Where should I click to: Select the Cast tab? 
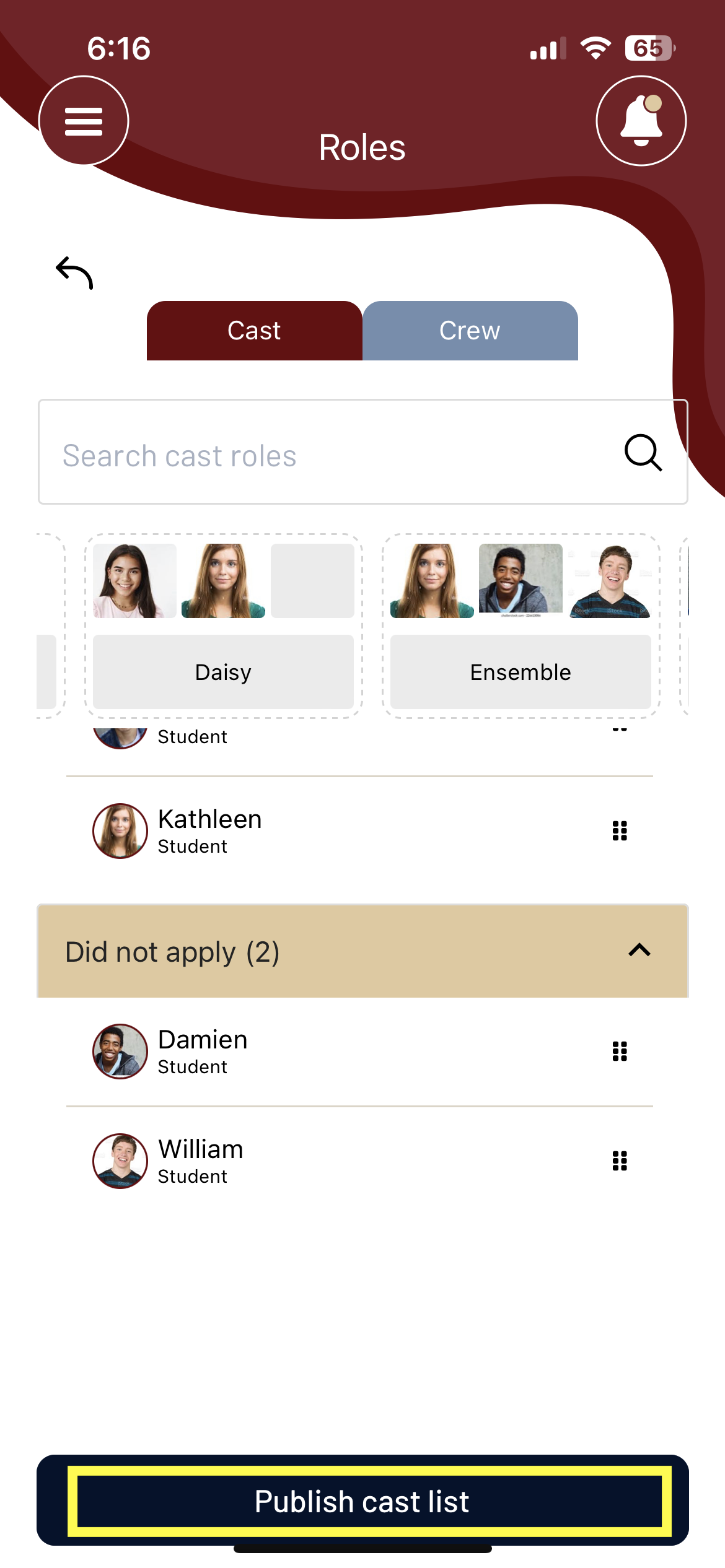[254, 331]
